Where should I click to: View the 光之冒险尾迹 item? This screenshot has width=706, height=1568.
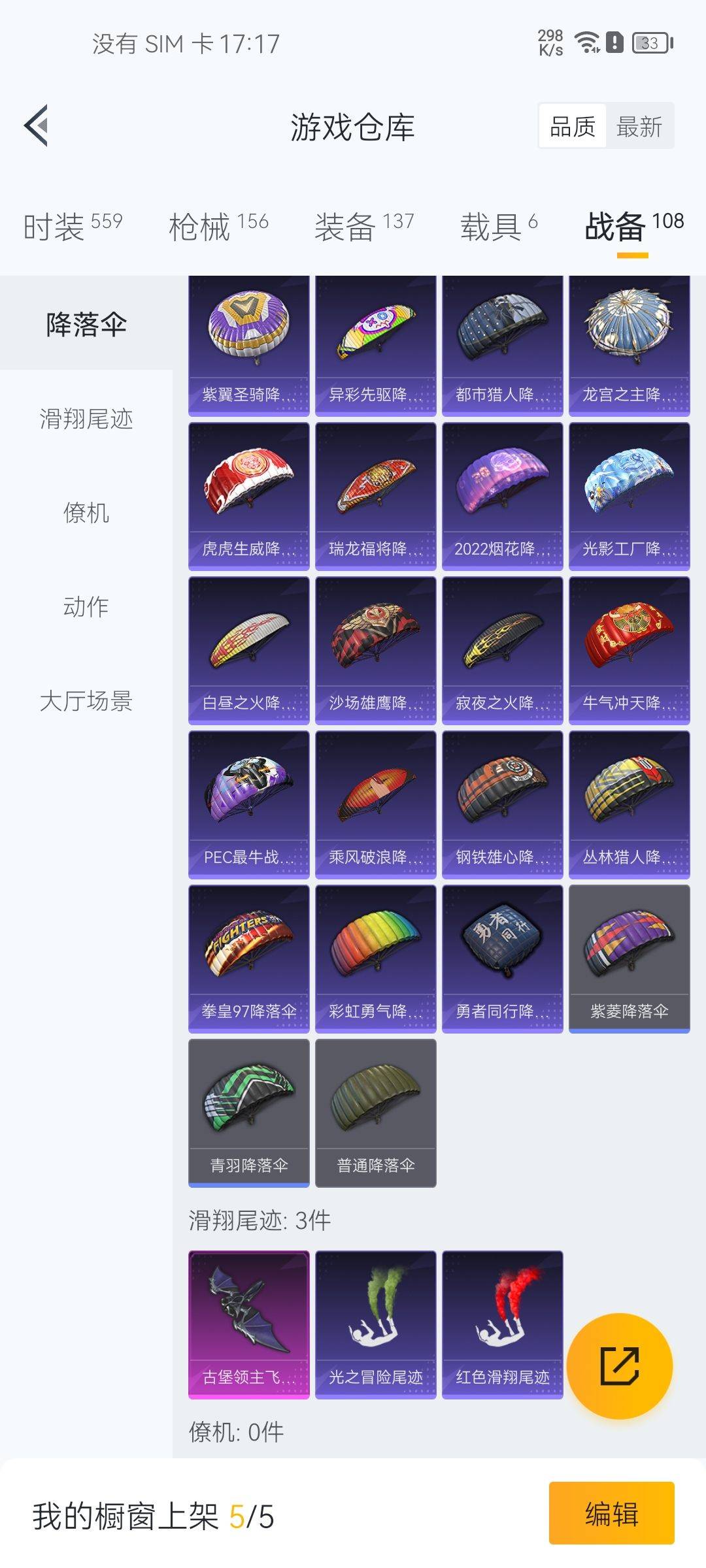[375, 1324]
